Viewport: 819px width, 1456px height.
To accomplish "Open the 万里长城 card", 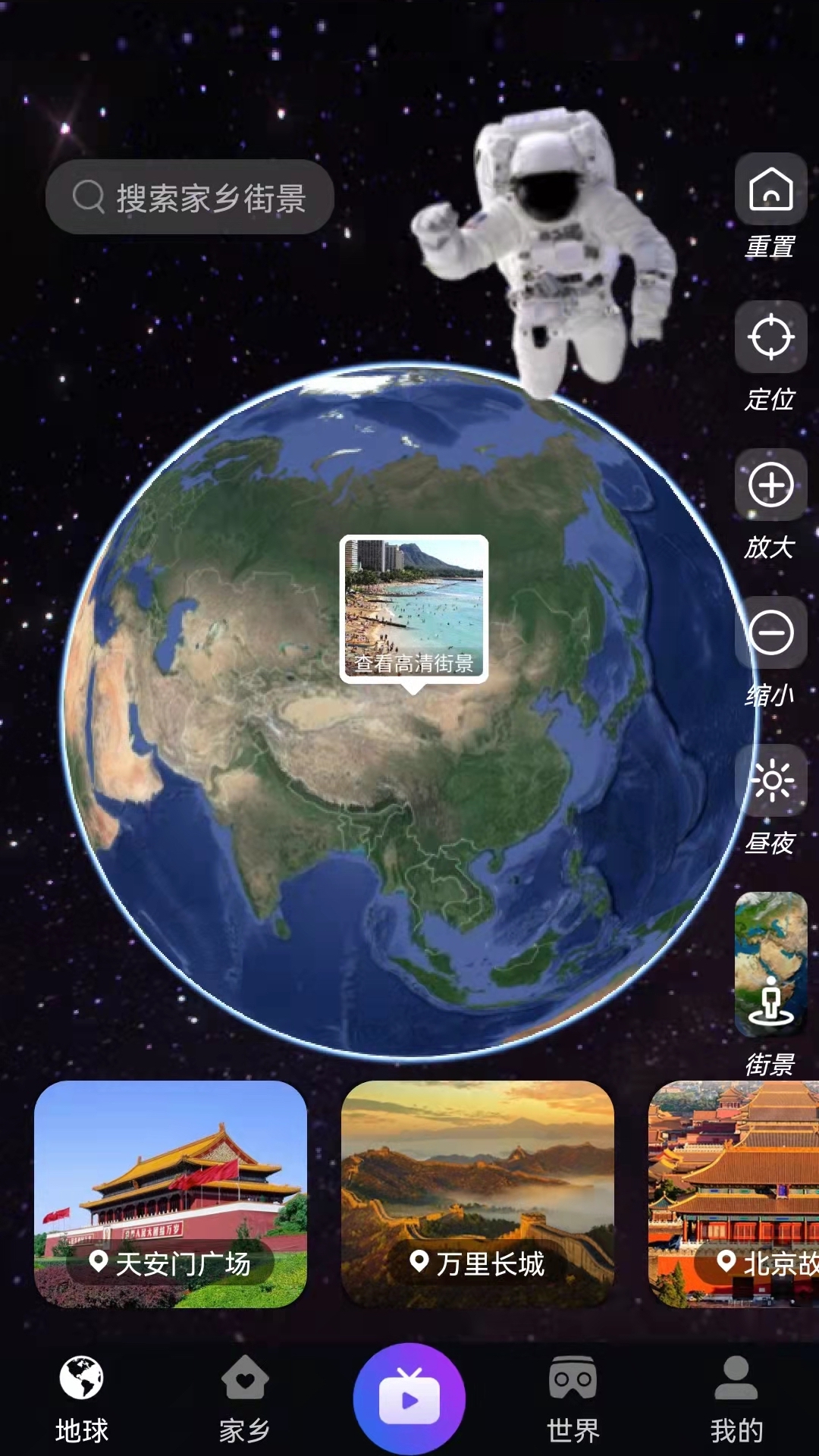I will pyautogui.click(x=478, y=1194).
